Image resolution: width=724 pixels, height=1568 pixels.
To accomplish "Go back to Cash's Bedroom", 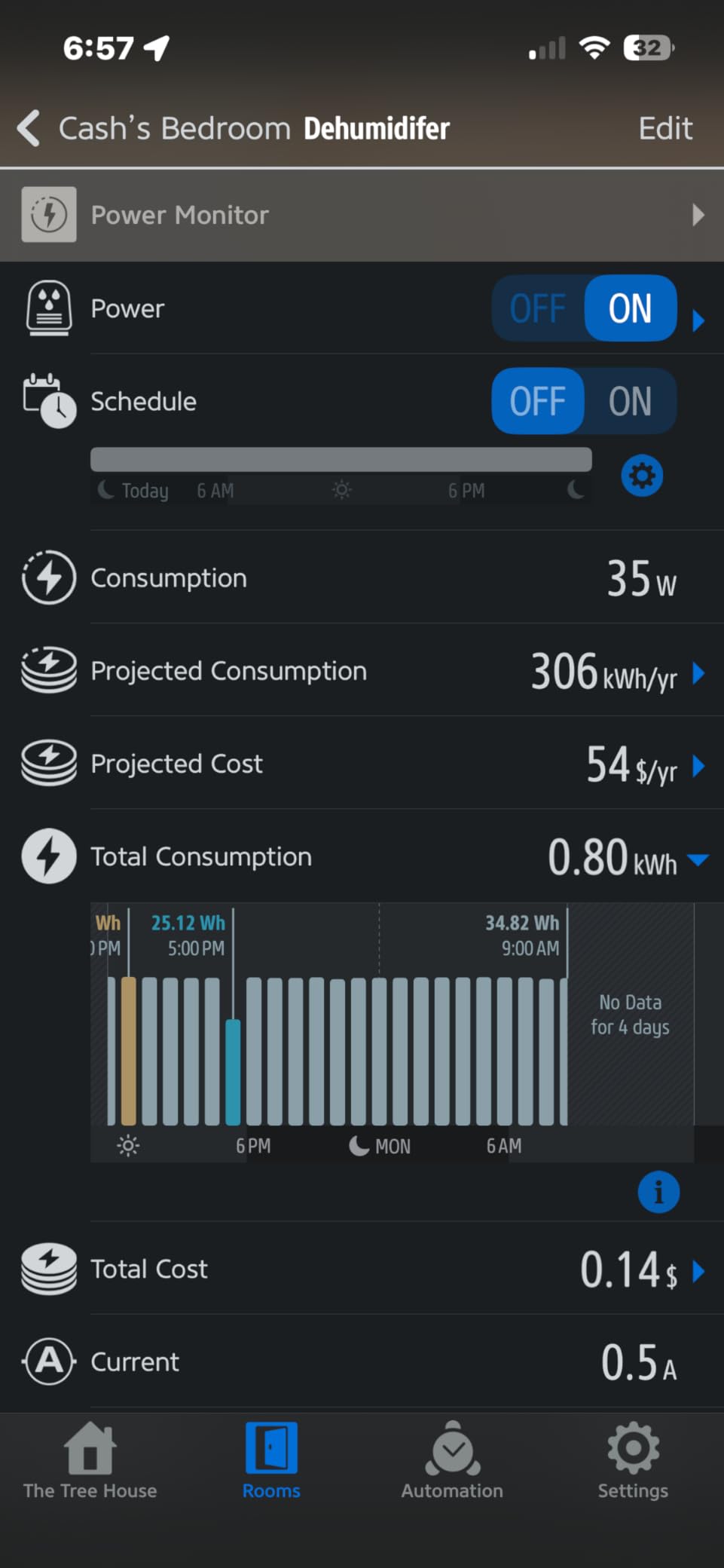I will 29,127.
